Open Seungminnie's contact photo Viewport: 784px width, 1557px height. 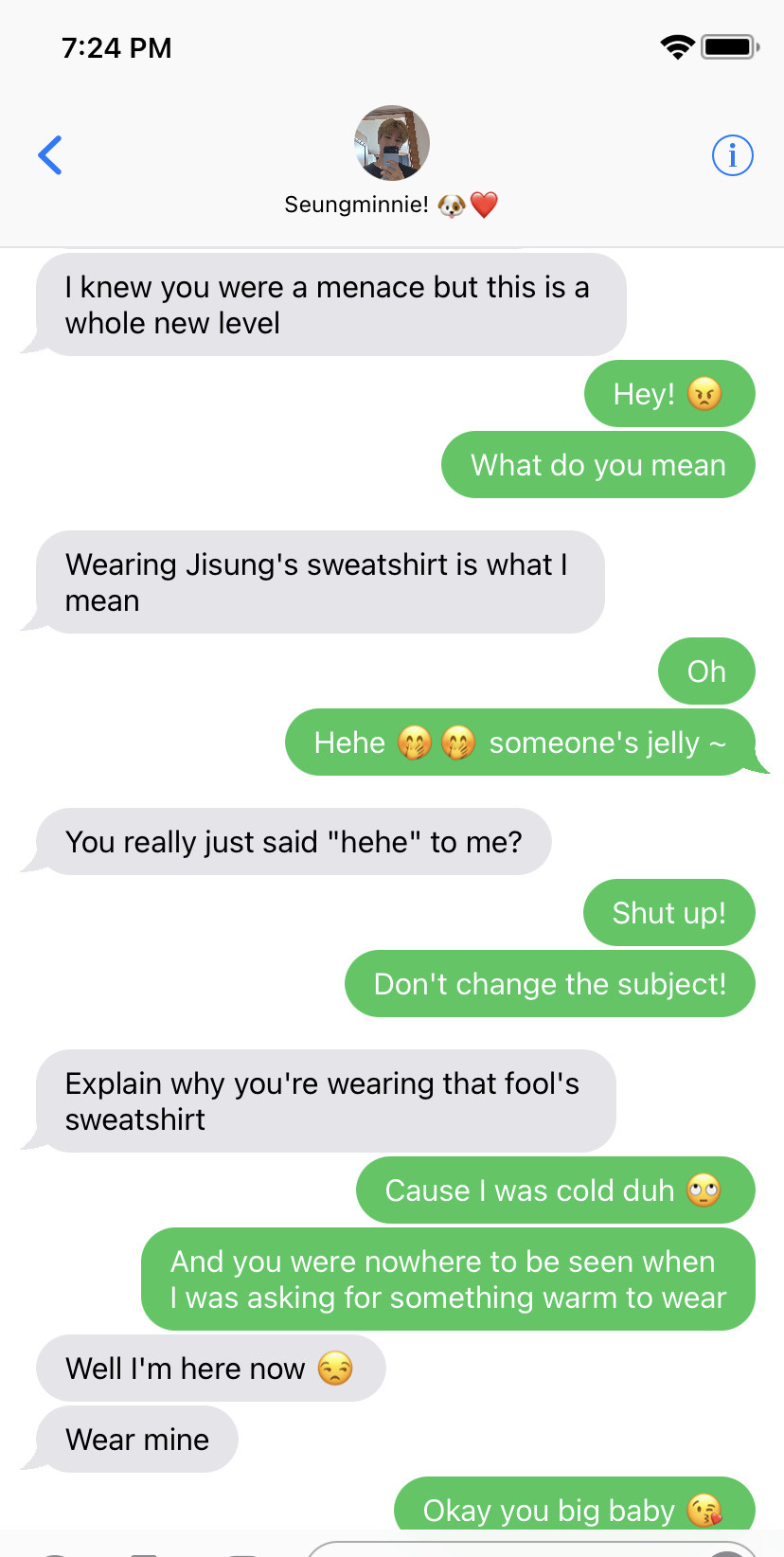pos(392,143)
